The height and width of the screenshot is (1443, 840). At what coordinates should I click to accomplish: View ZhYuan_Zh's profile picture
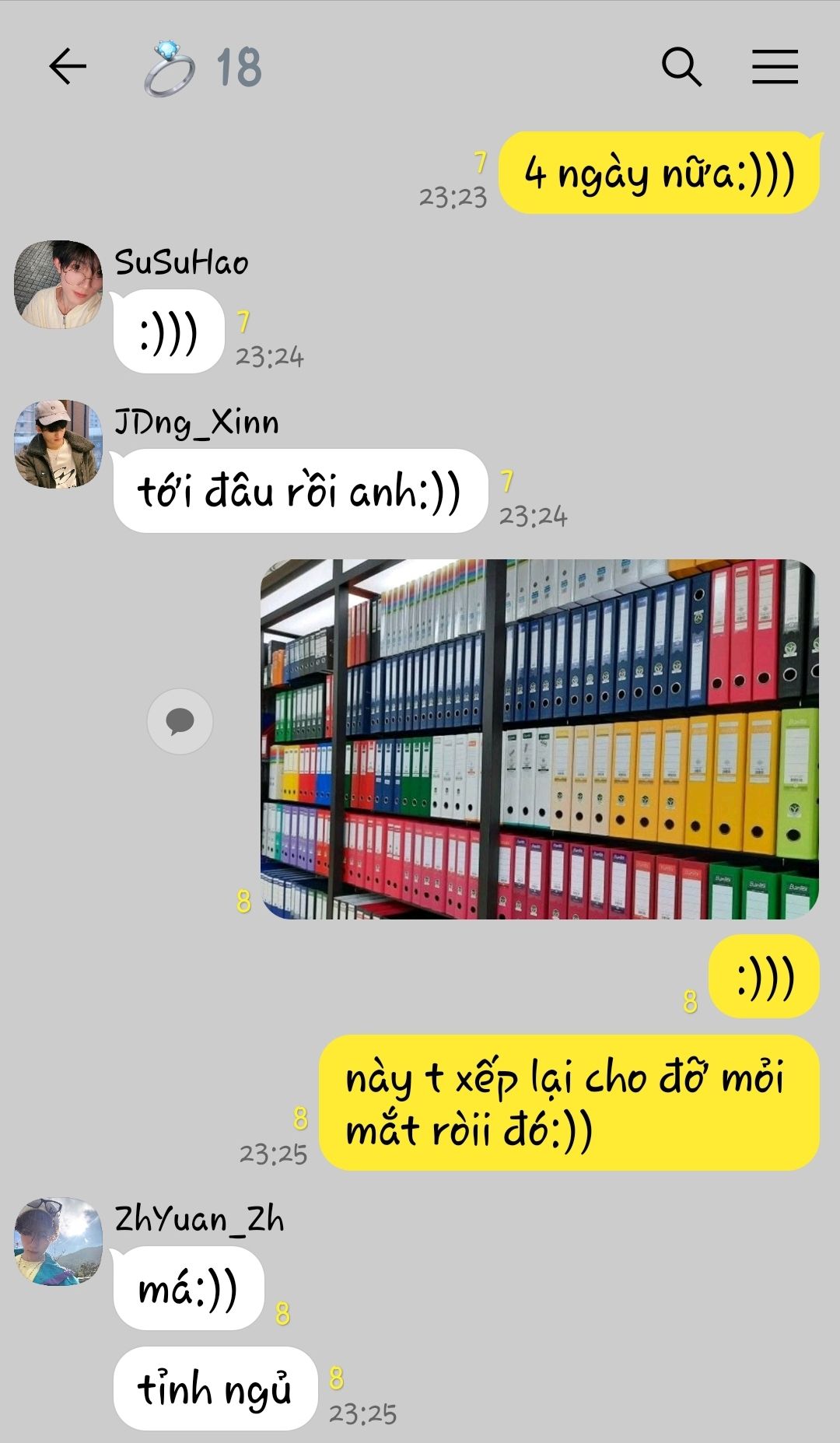click(58, 1242)
